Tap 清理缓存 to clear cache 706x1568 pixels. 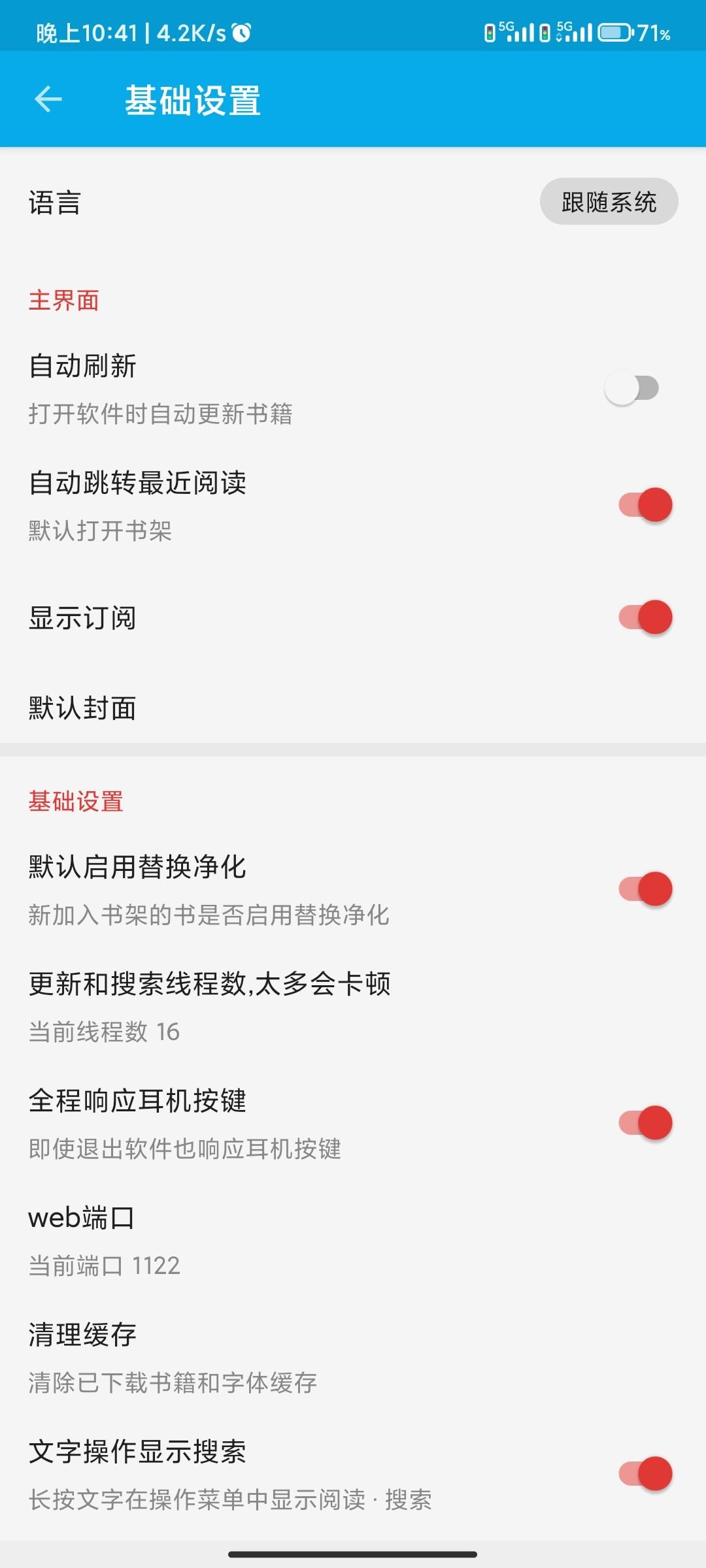[x=83, y=1335]
